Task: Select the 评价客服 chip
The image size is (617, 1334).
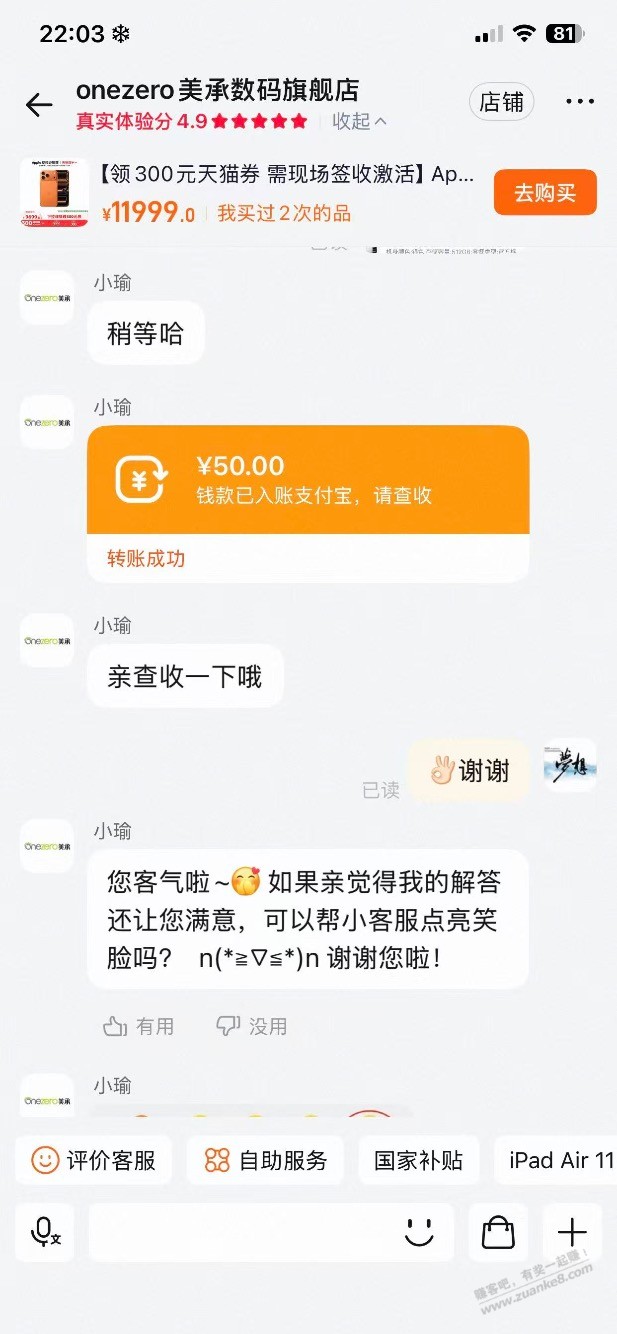Action: tap(94, 1160)
